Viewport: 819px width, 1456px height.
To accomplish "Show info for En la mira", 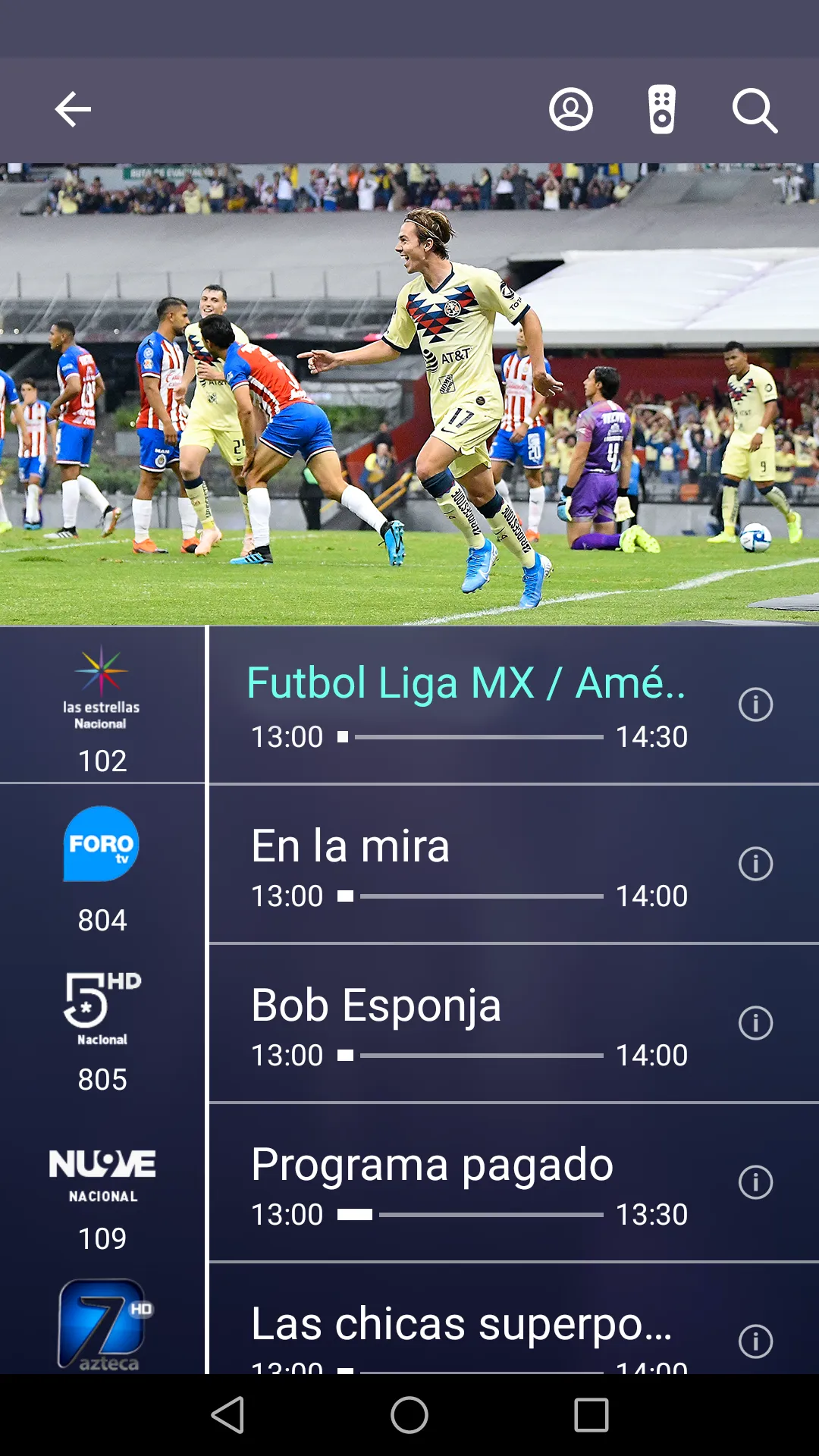I will point(755,864).
